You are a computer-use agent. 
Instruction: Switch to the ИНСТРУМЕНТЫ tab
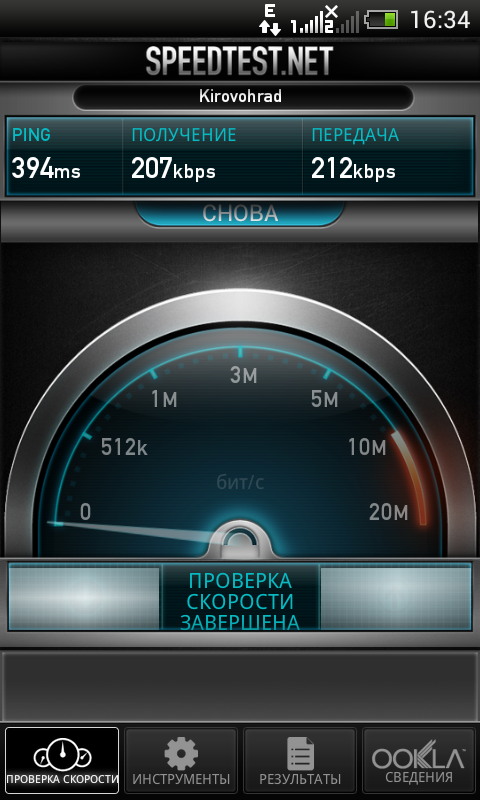(x=181, y=760)
